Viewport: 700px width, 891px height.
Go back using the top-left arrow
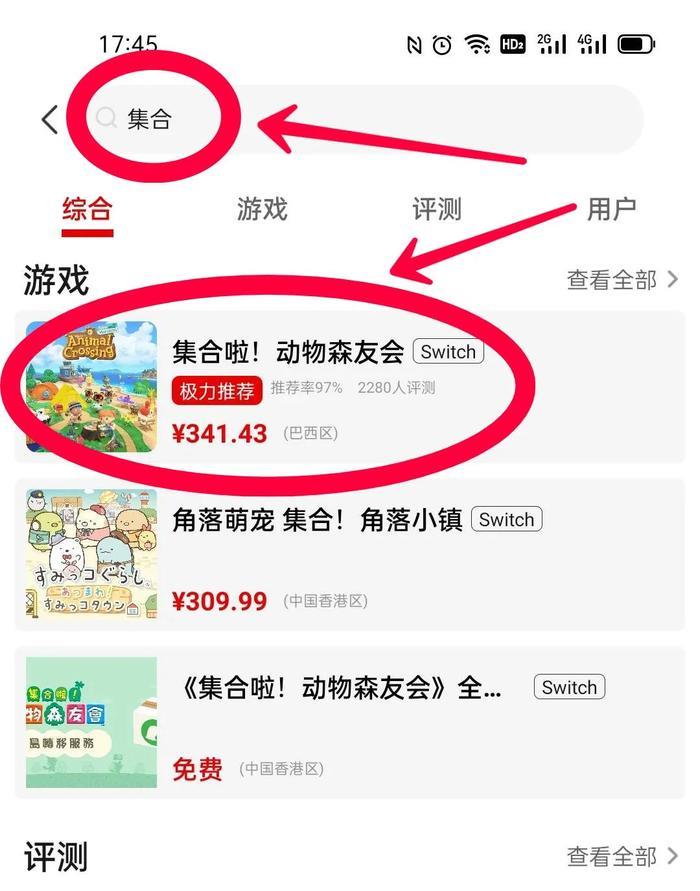click(x=49, y=120)
